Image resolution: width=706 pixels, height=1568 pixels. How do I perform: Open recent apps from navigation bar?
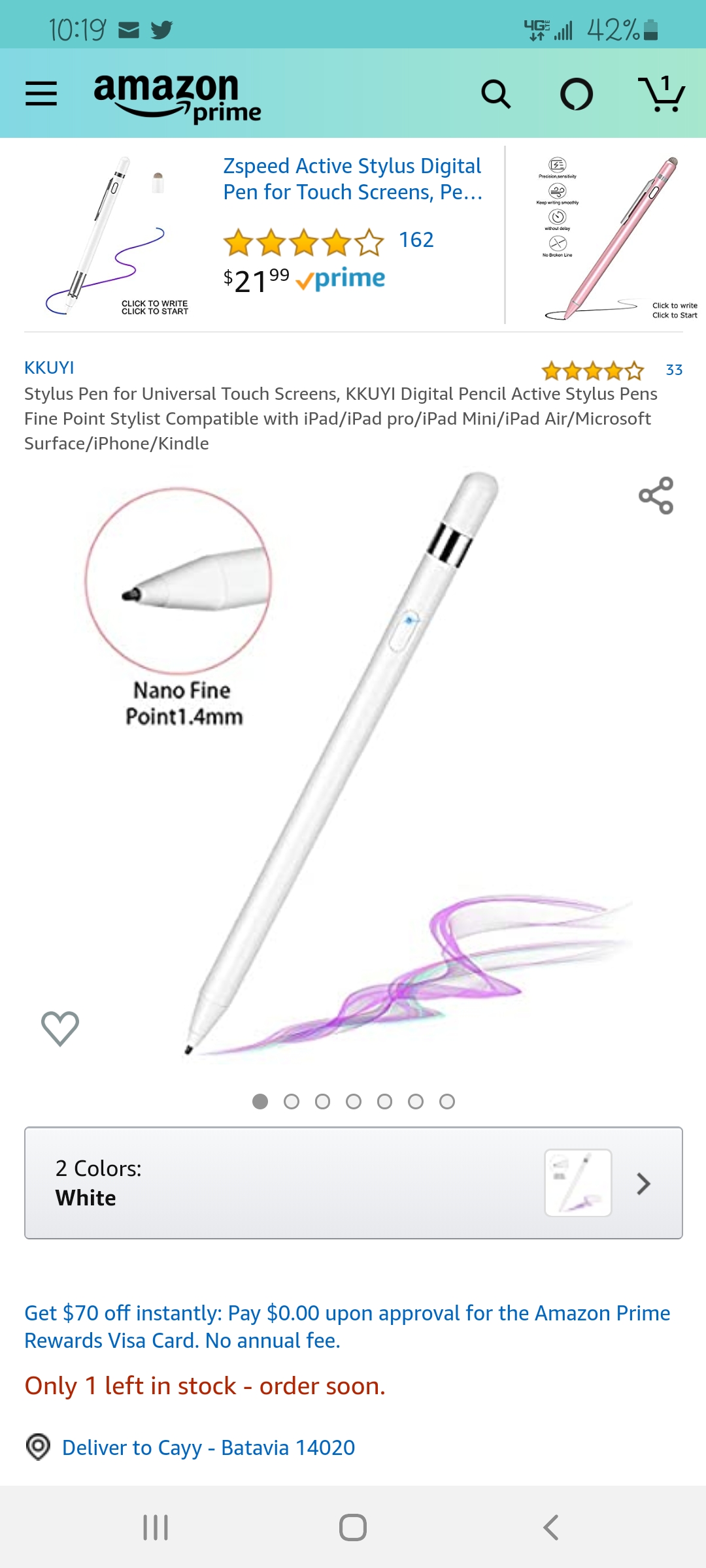pos(156,1527)
